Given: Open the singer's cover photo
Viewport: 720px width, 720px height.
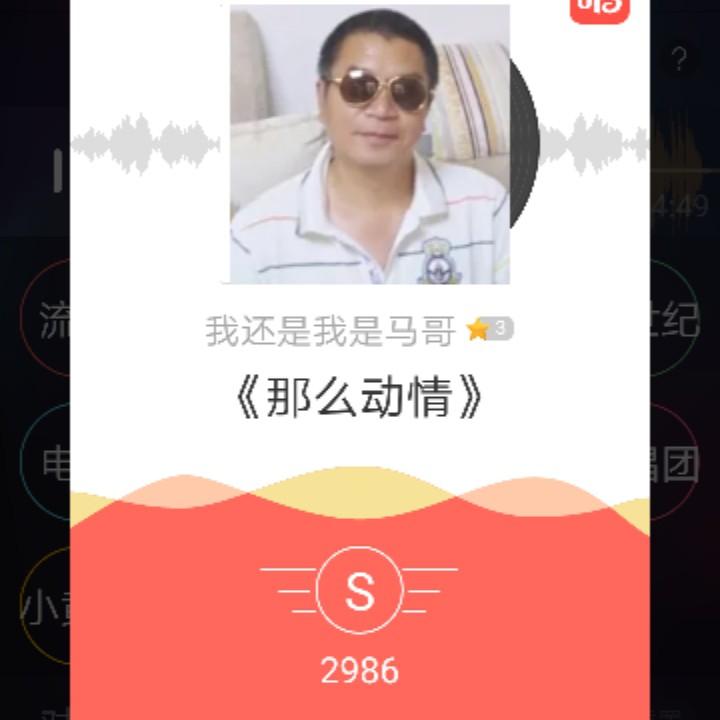Looking at the screenshot, I should (370, 145).
